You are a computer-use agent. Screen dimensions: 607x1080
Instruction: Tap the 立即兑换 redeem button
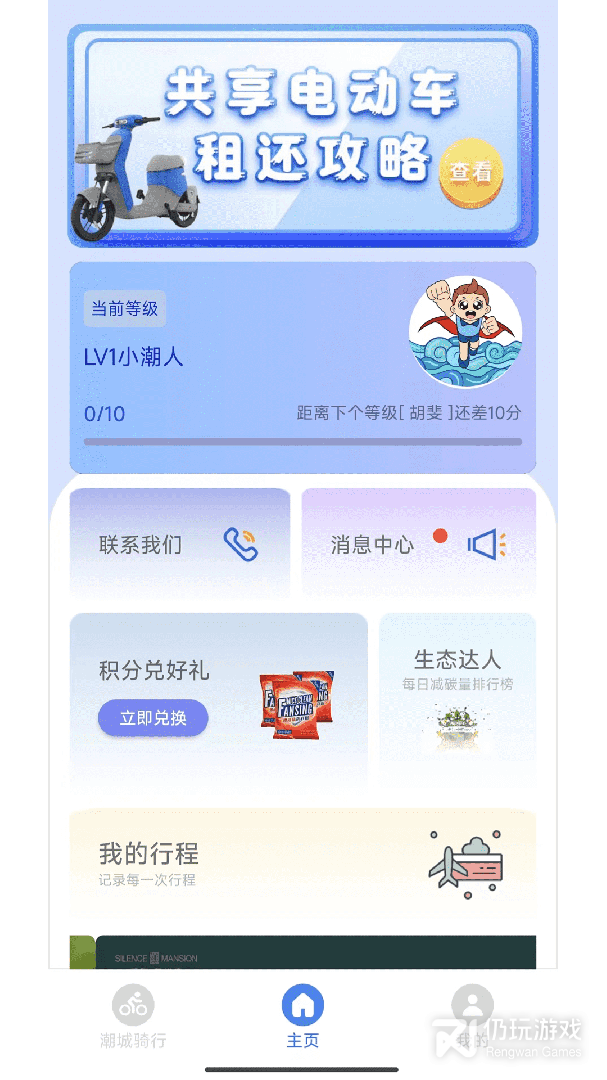[x=153, y=718]
